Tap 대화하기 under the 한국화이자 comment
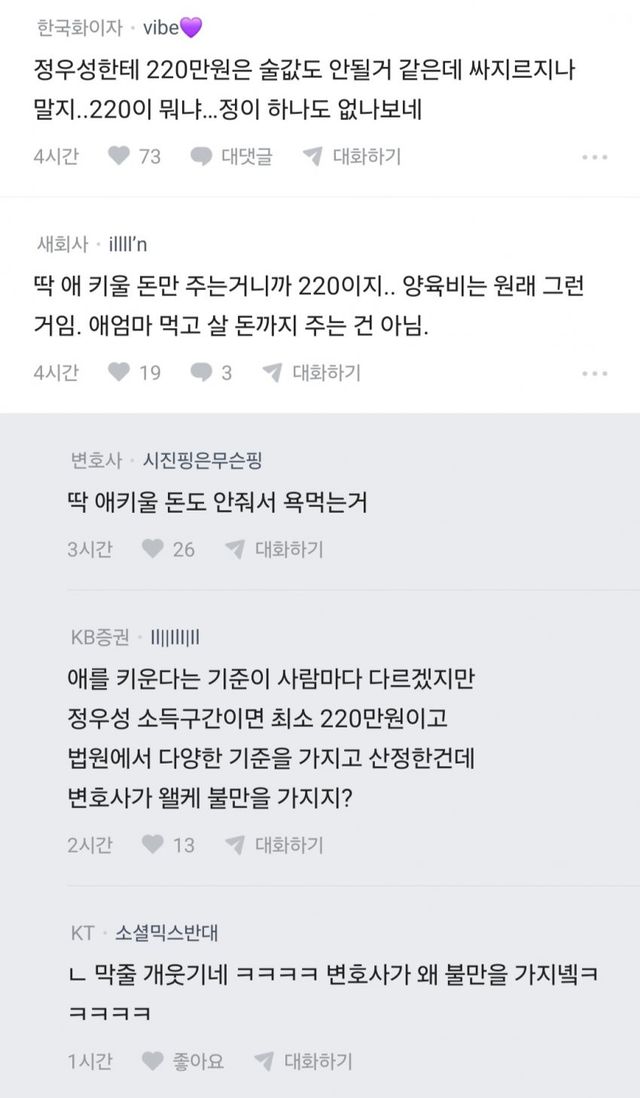 click(351, 156)
